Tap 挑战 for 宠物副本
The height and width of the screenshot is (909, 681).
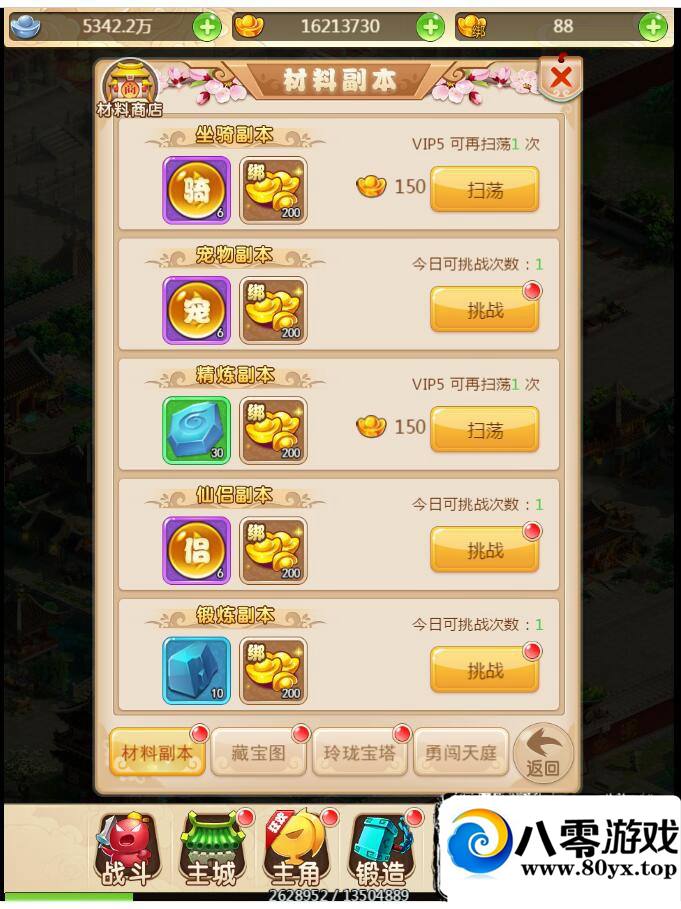pyautogui.click(x=484, y=309)
